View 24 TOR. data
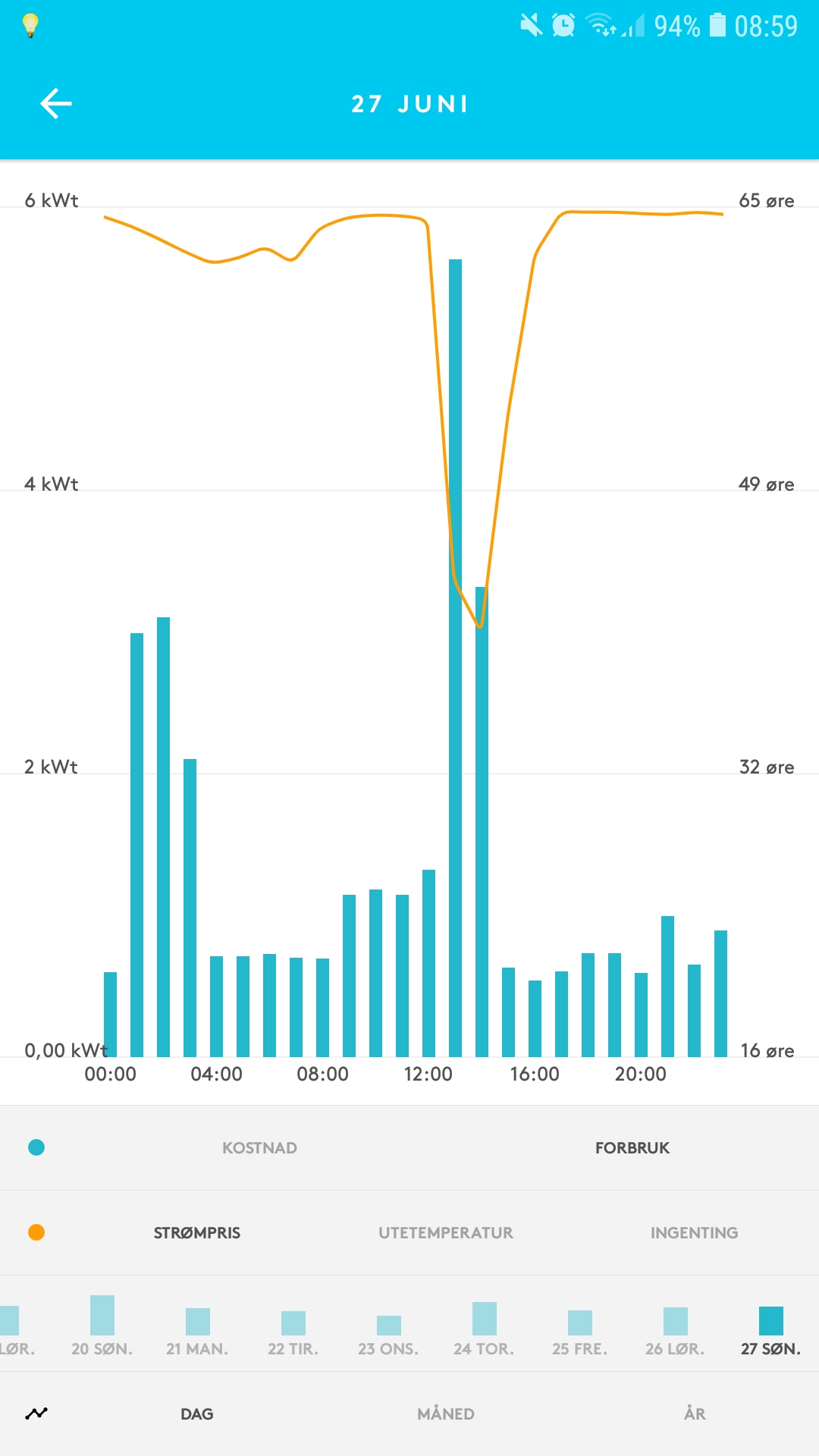 (484, 1327)
